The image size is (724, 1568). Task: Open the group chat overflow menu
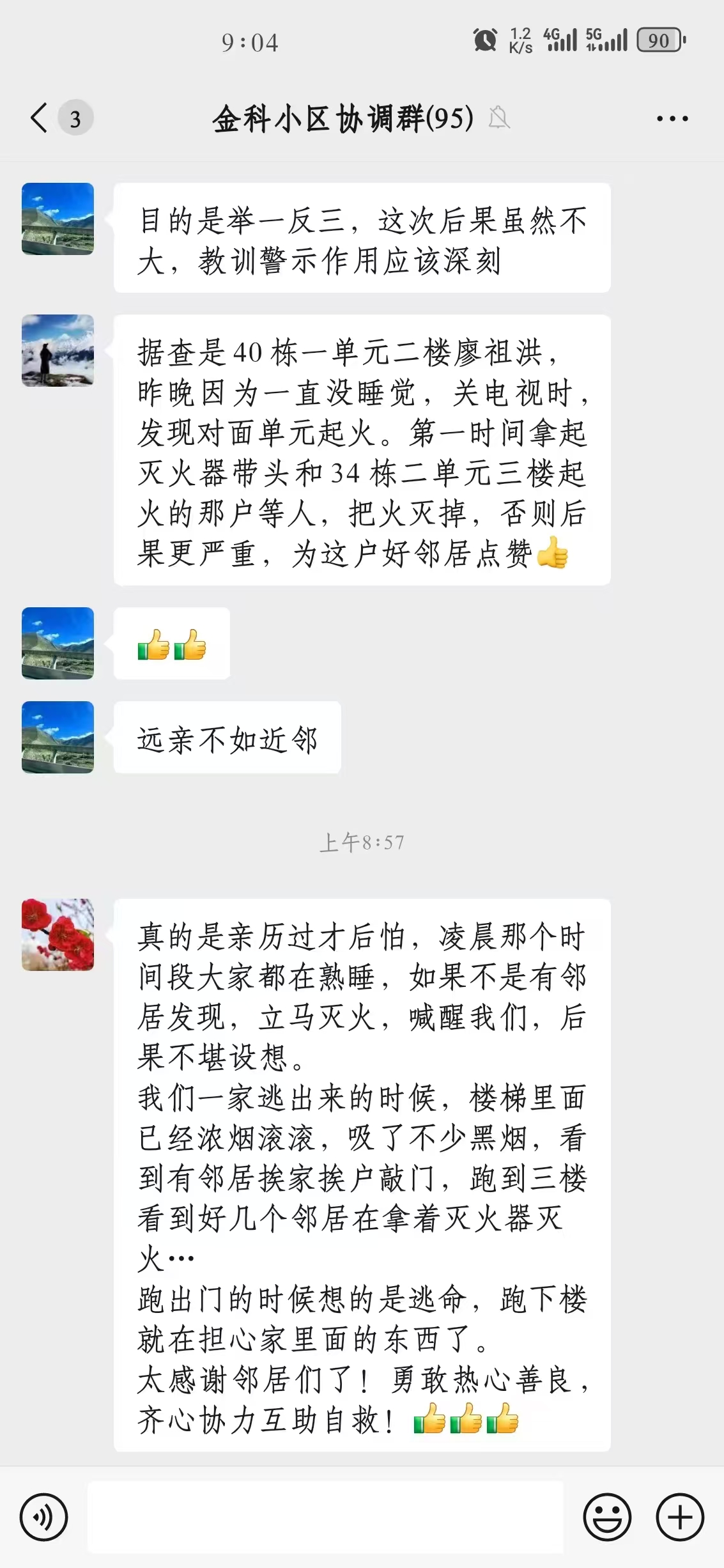click(672, 118)
